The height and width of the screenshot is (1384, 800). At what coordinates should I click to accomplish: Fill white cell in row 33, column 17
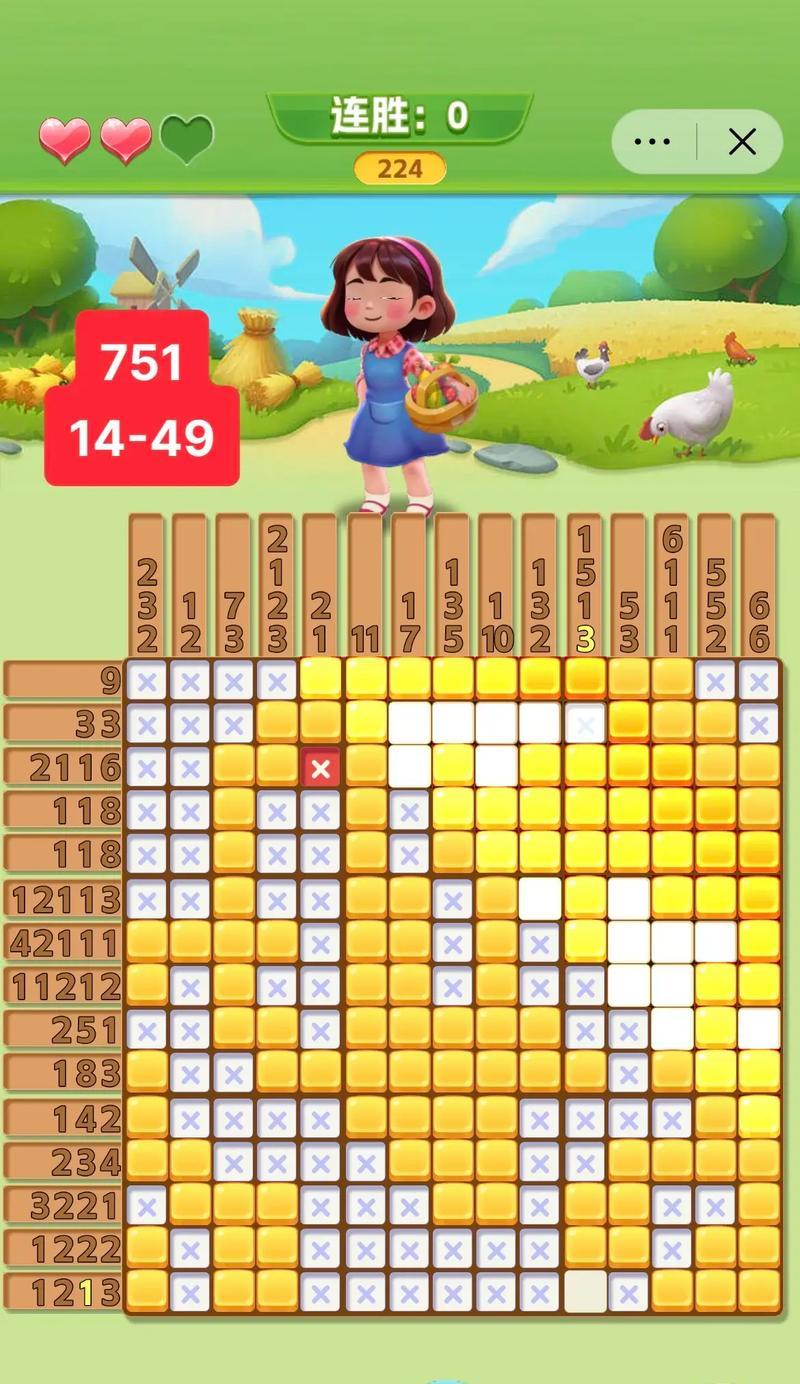point(409,725)
